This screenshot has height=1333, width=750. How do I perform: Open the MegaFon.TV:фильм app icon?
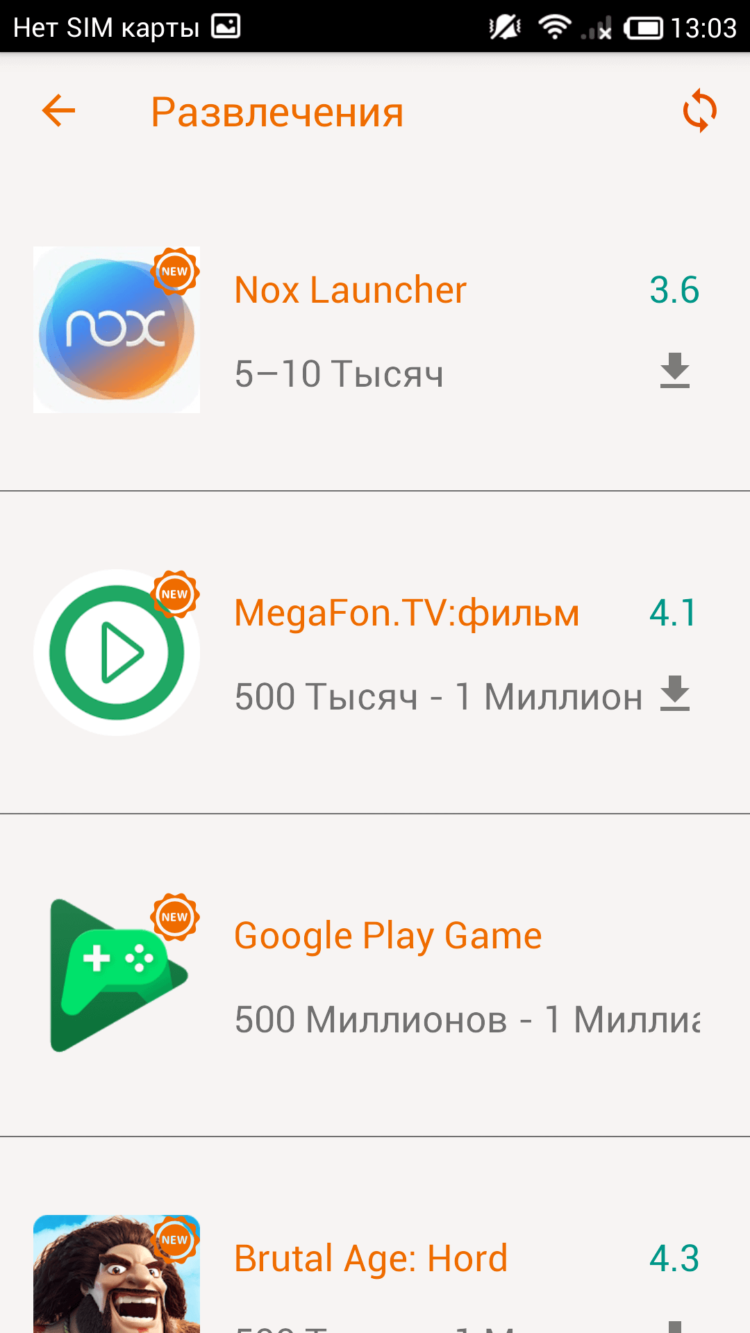pos(116,652)
